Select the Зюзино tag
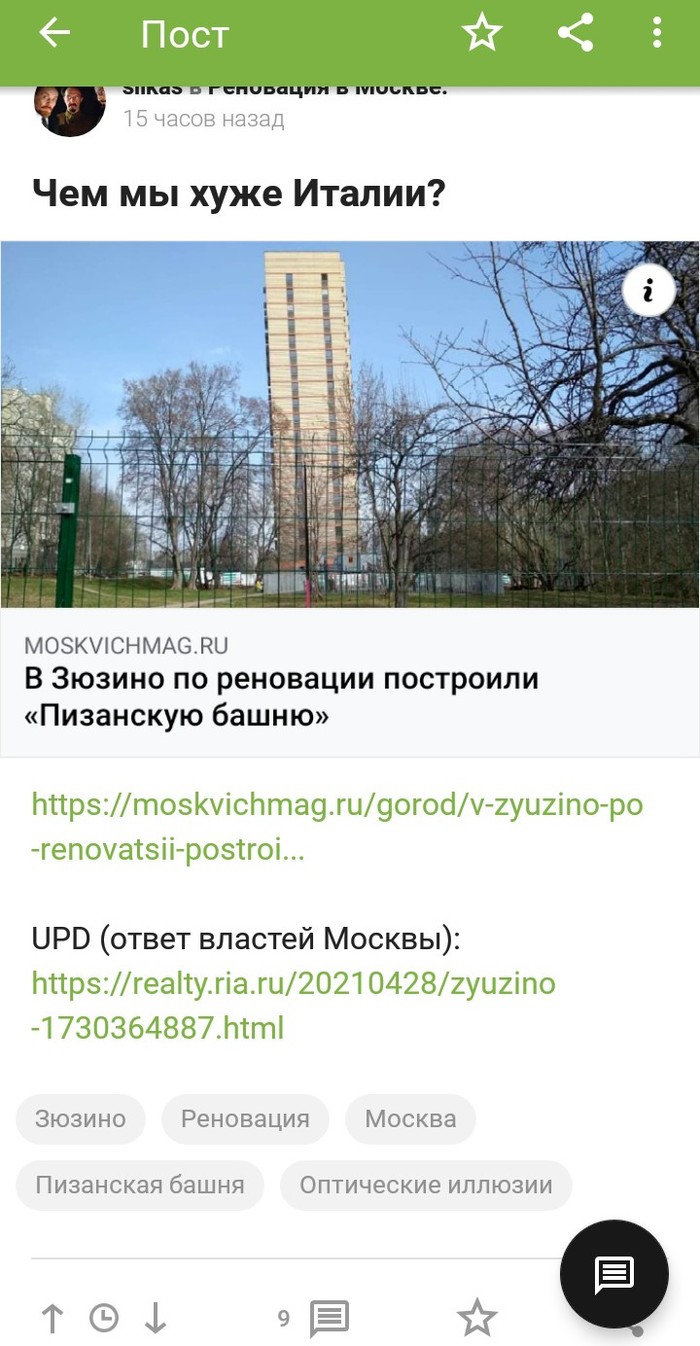 [80, 1119]
